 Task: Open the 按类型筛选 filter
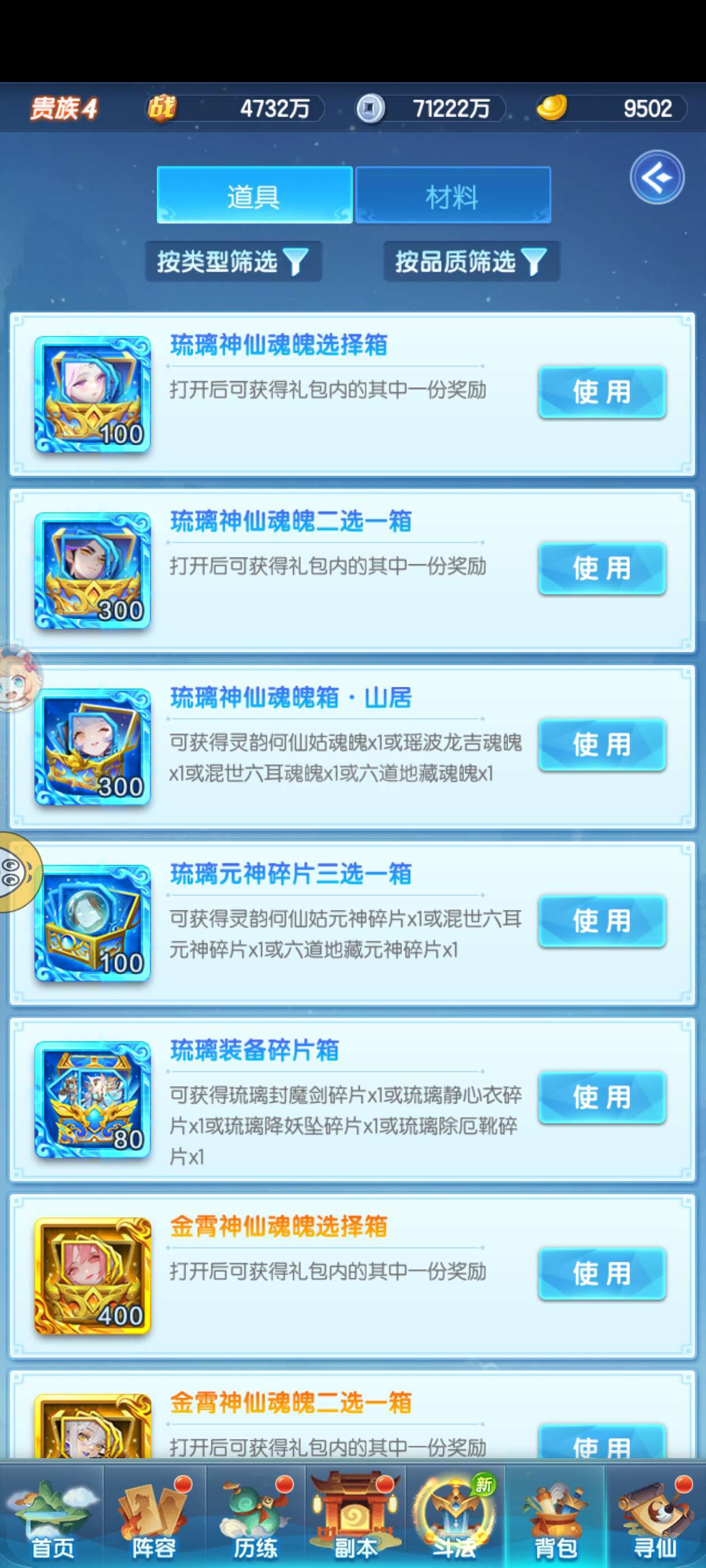tap(233, 262)
